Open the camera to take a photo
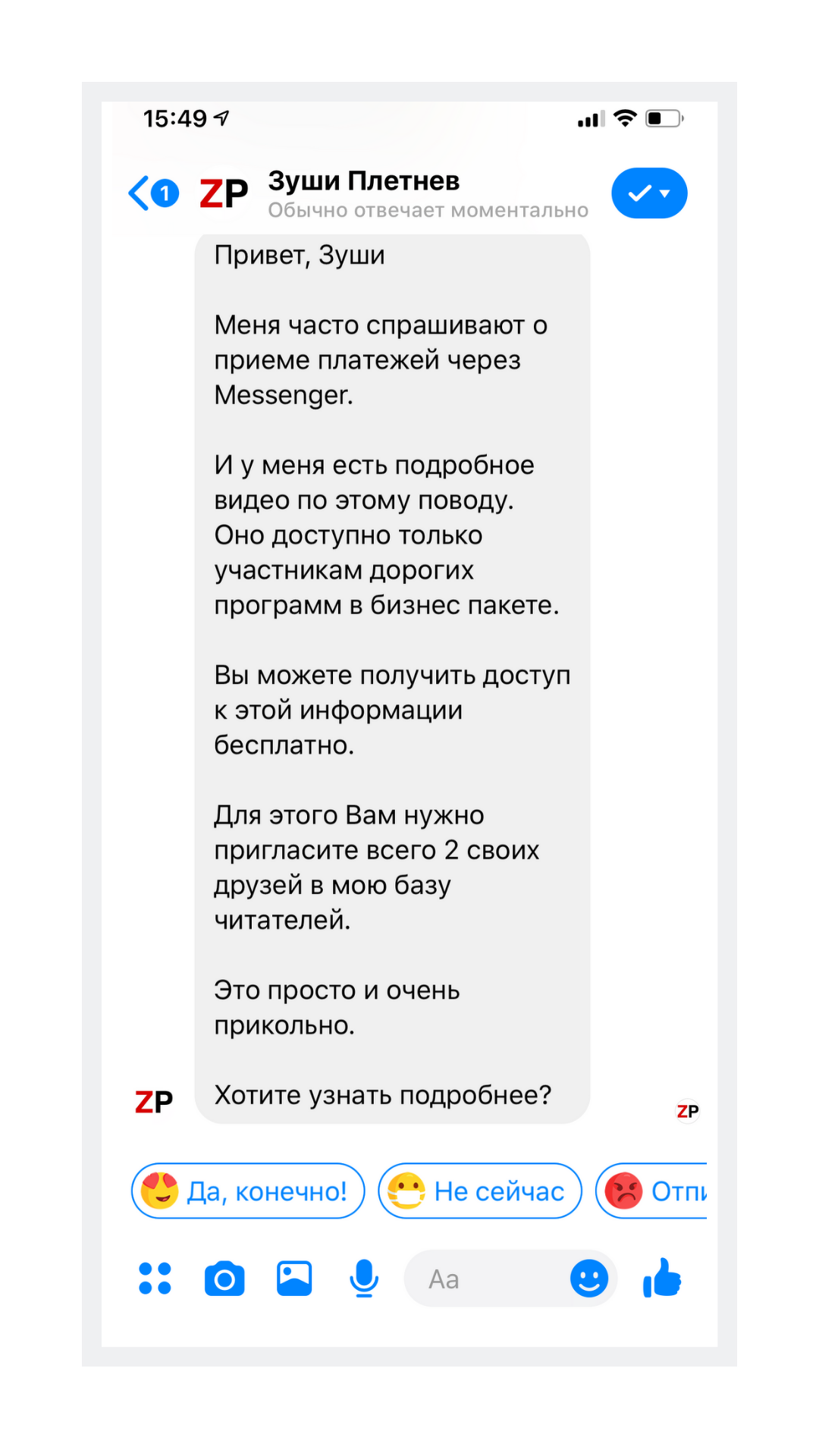 [x=224, y=1279]
